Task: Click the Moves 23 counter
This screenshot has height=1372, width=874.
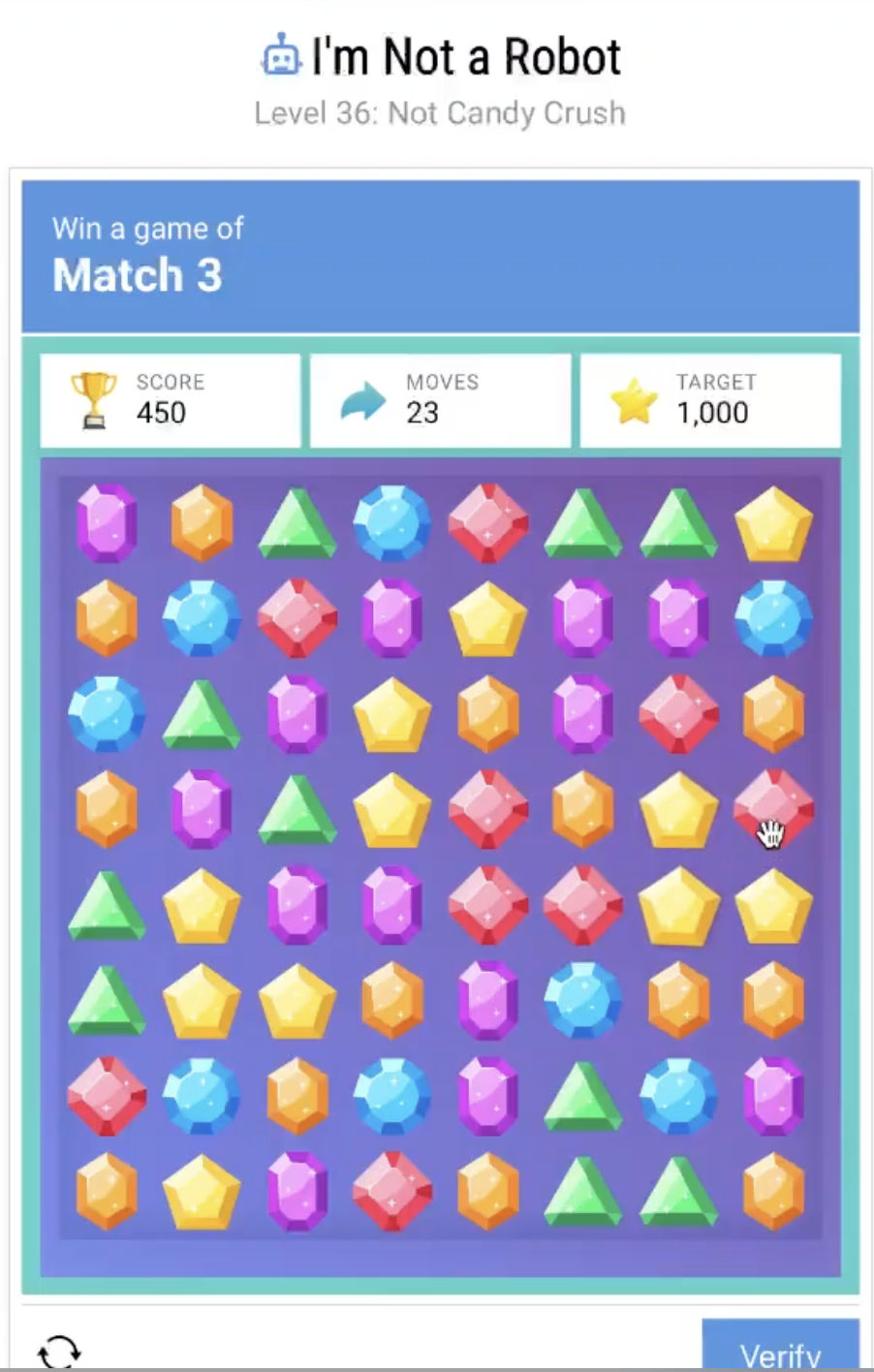Action: [x=426, y=413]
